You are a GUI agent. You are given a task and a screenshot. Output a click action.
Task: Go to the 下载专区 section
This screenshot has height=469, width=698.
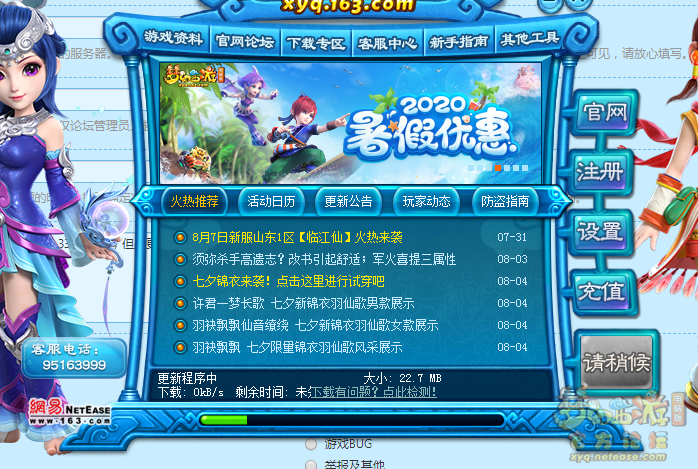click(315, 43)
